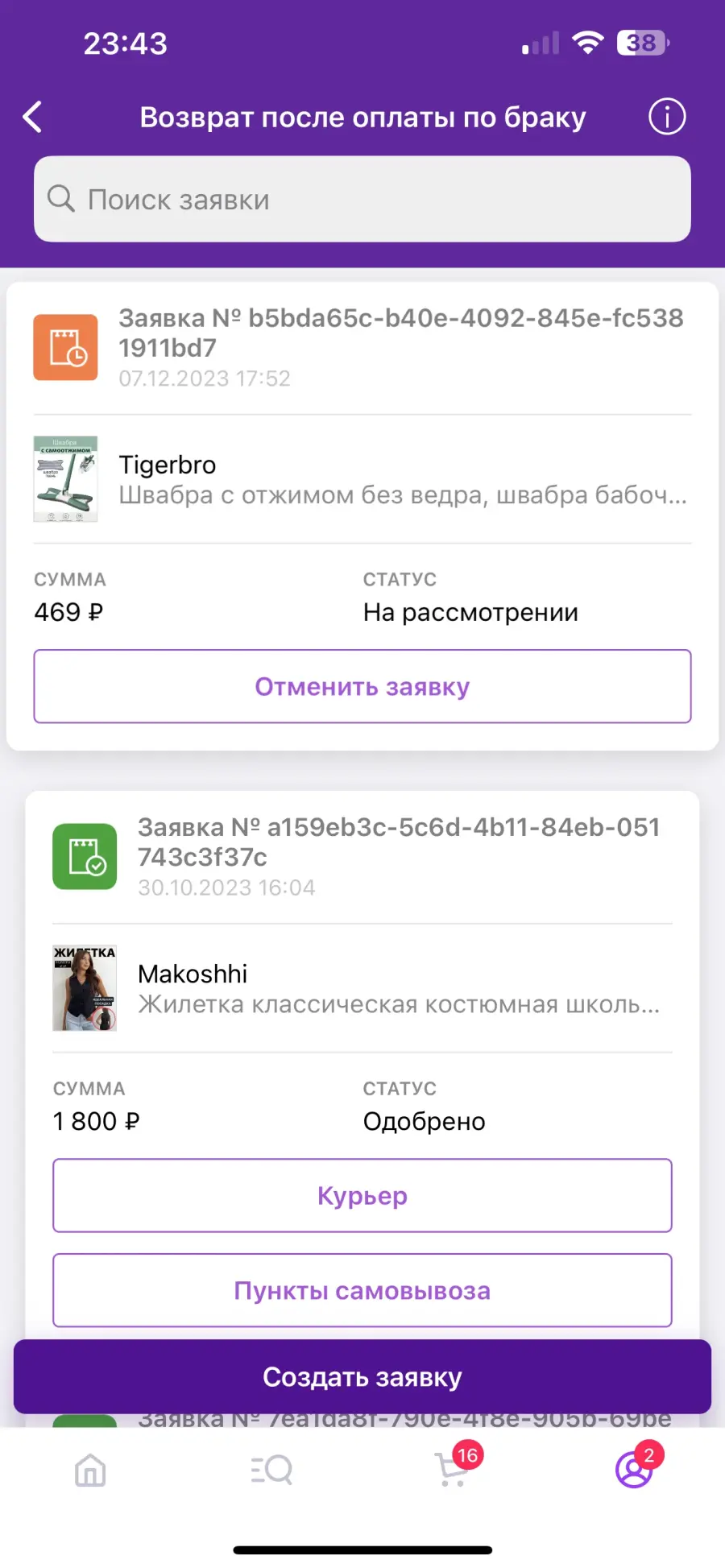Switch to the home tab
725x1568 pixels.
click(x=90, y=1471)
